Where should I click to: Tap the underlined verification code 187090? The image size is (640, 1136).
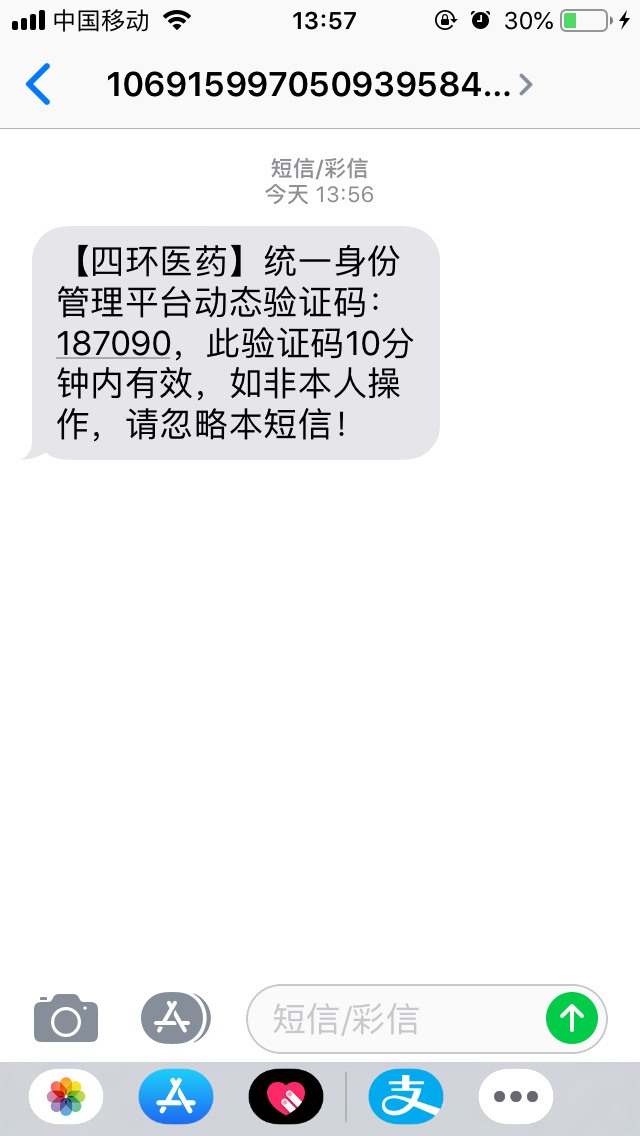tap(113, 344)
